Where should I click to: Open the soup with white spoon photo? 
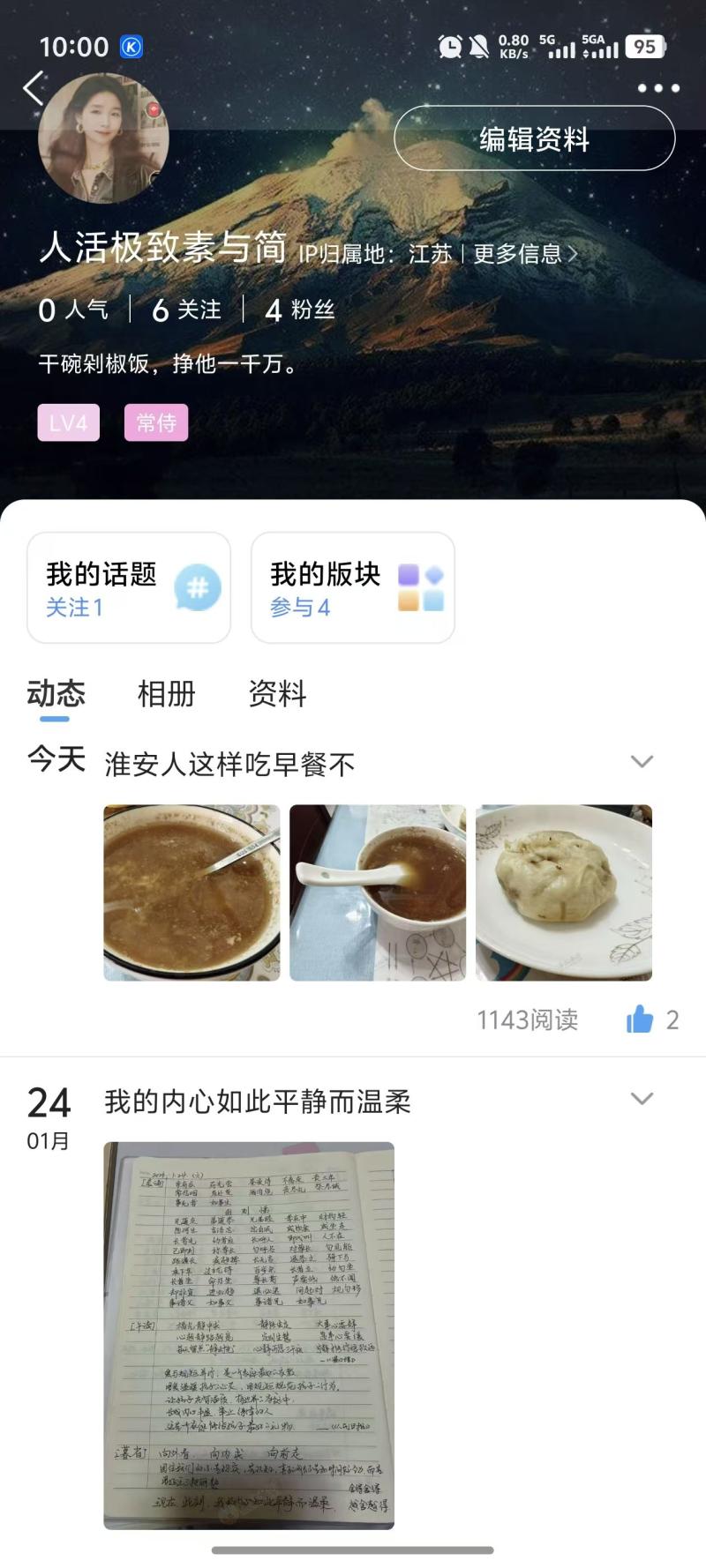pos(378,892)
